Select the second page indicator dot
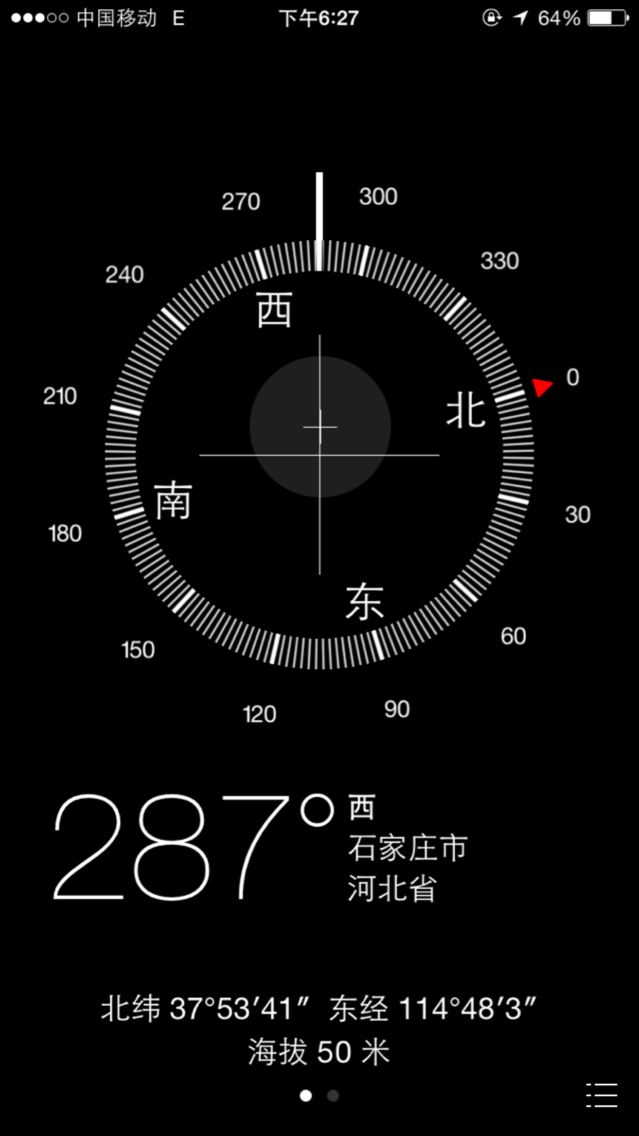The width and height of the screenshot is (639, 1136). (x=333, y=1095)
